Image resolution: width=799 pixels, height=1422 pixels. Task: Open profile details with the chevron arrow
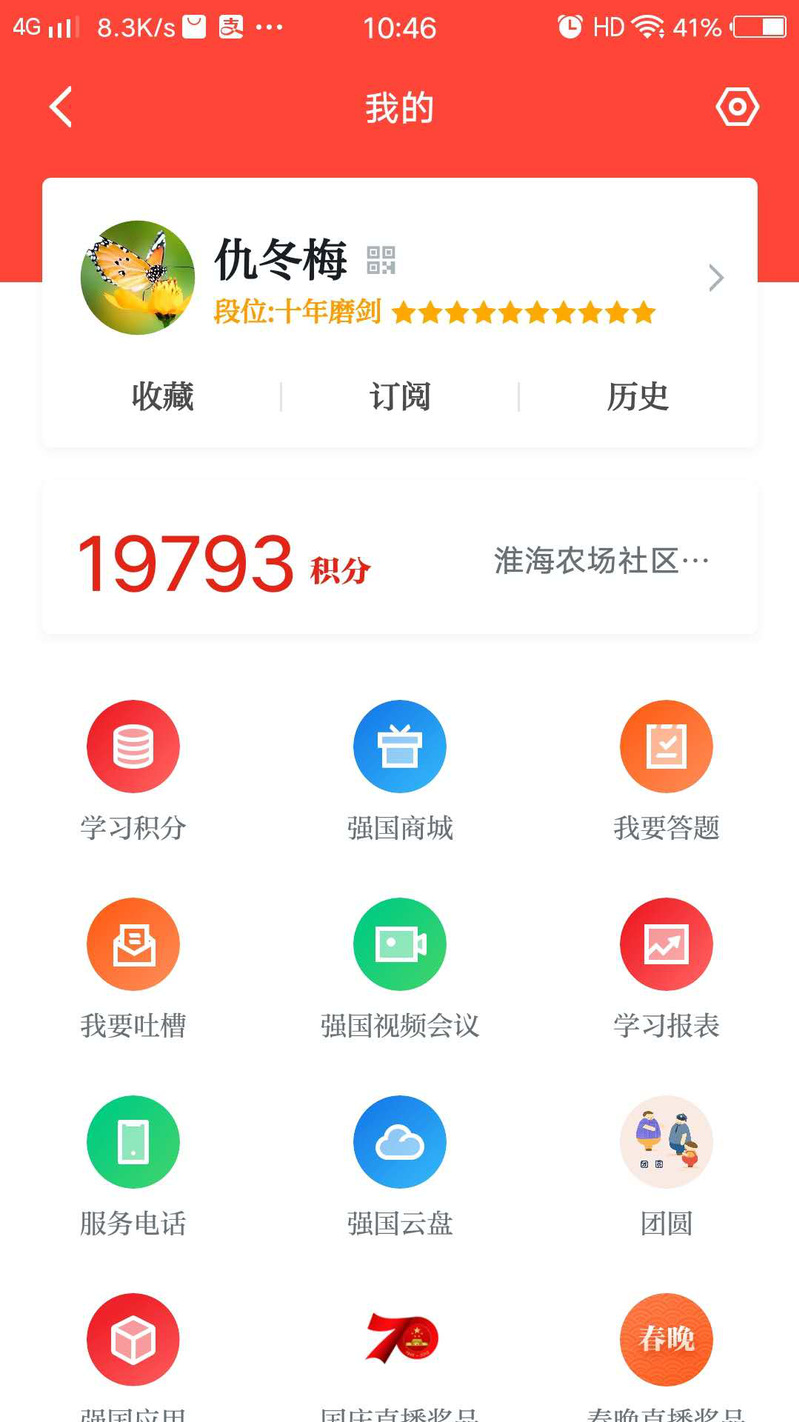click(x=716, y=278)
